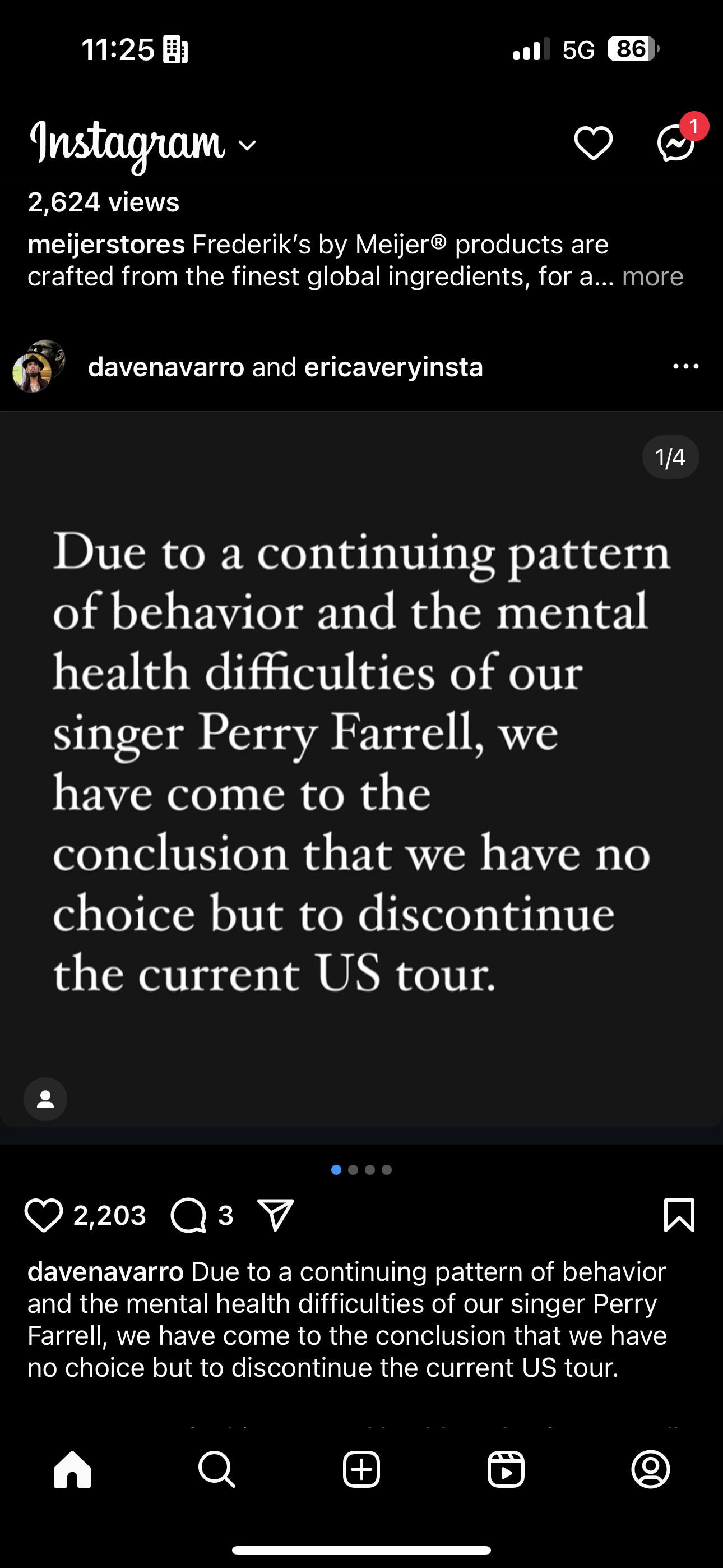This screenshot has height=1568, width=723.
Task: Open the three-dot post options menu
Action: click(x=686, y=366)
